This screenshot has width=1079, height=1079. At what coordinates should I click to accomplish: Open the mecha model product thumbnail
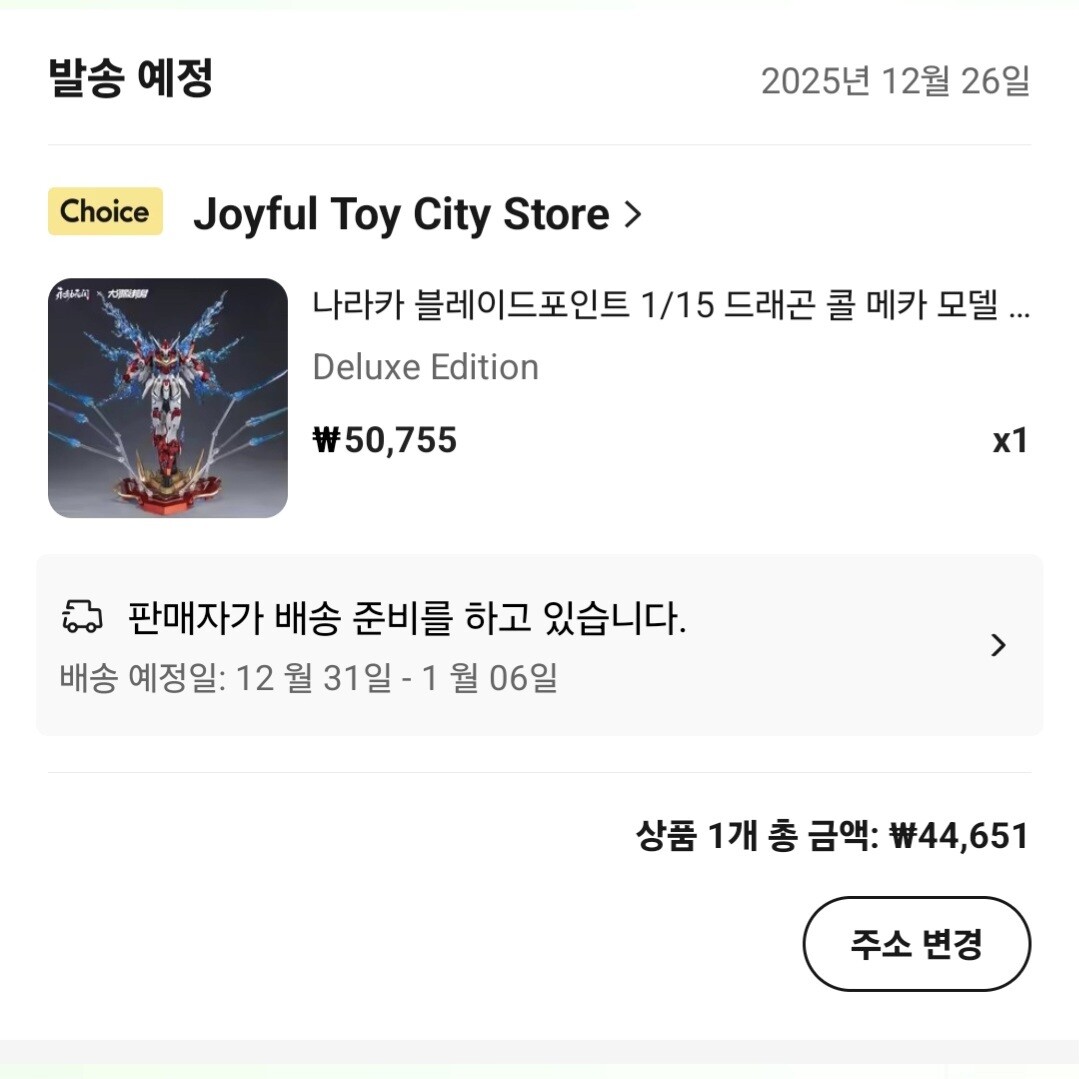(168, 398)
